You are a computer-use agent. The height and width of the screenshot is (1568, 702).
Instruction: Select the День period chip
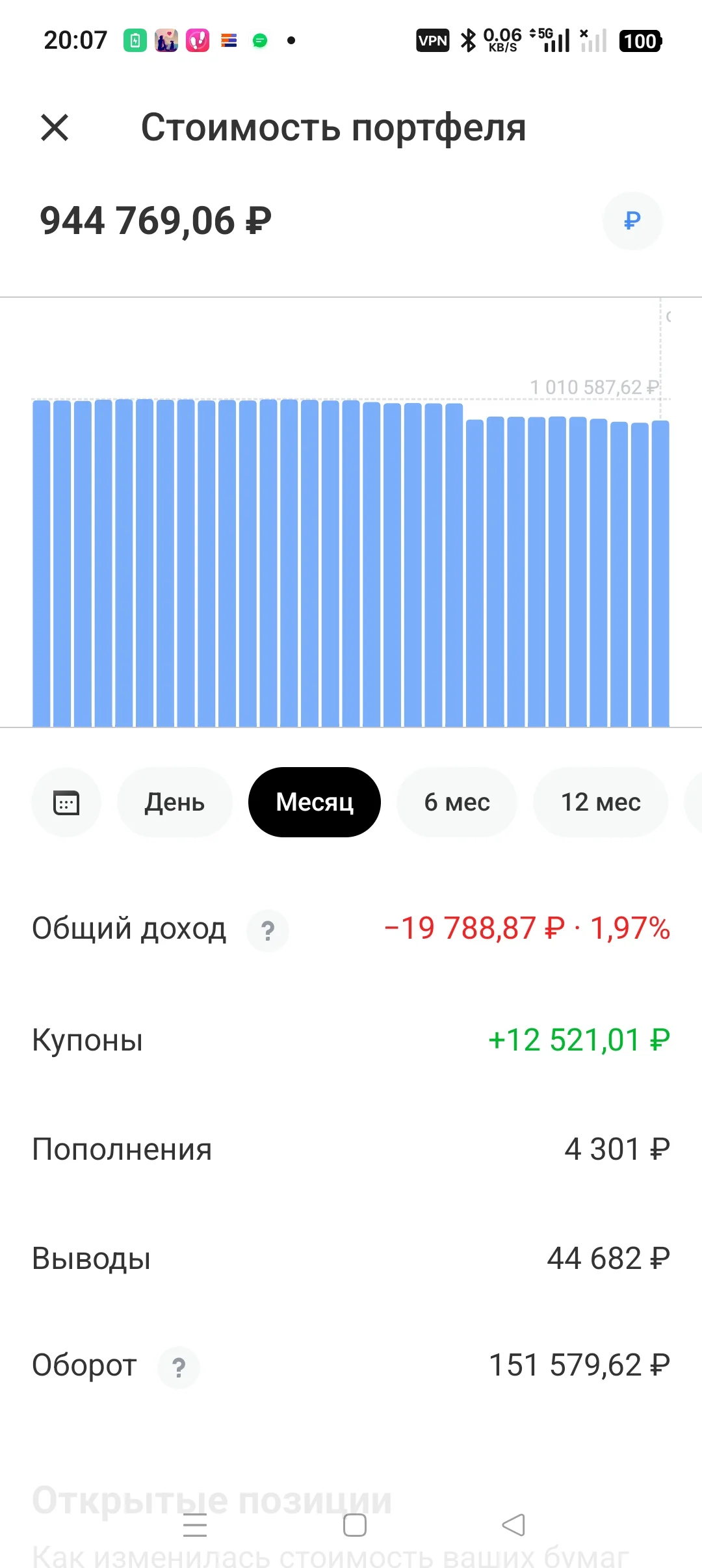(x=175, y=802)
